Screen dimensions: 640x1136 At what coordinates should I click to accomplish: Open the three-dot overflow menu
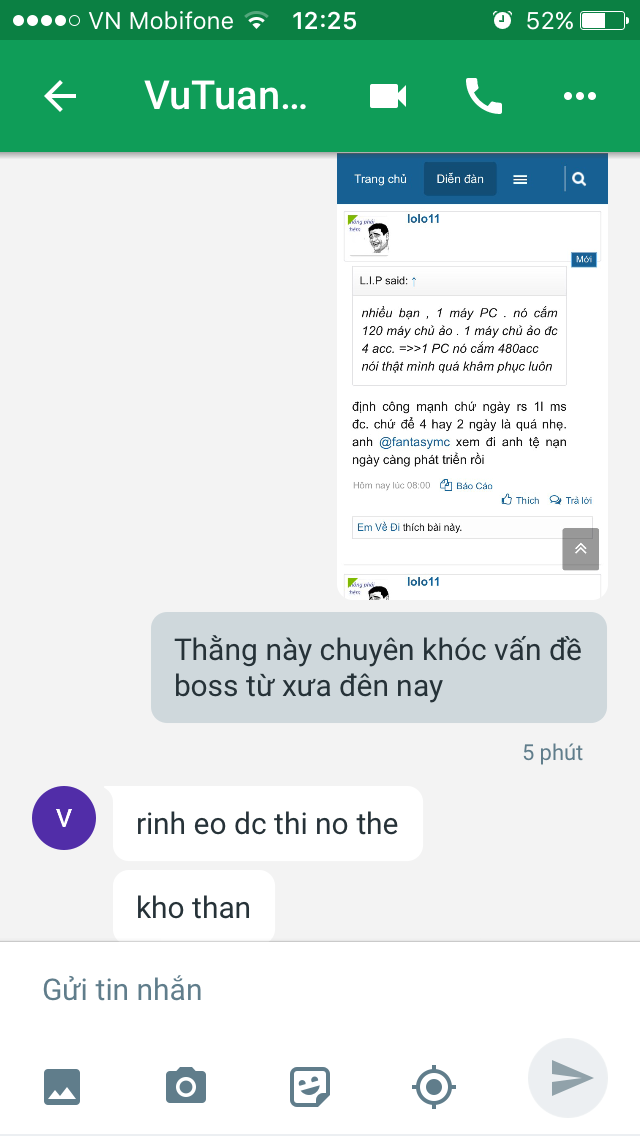tap(580, 96)
